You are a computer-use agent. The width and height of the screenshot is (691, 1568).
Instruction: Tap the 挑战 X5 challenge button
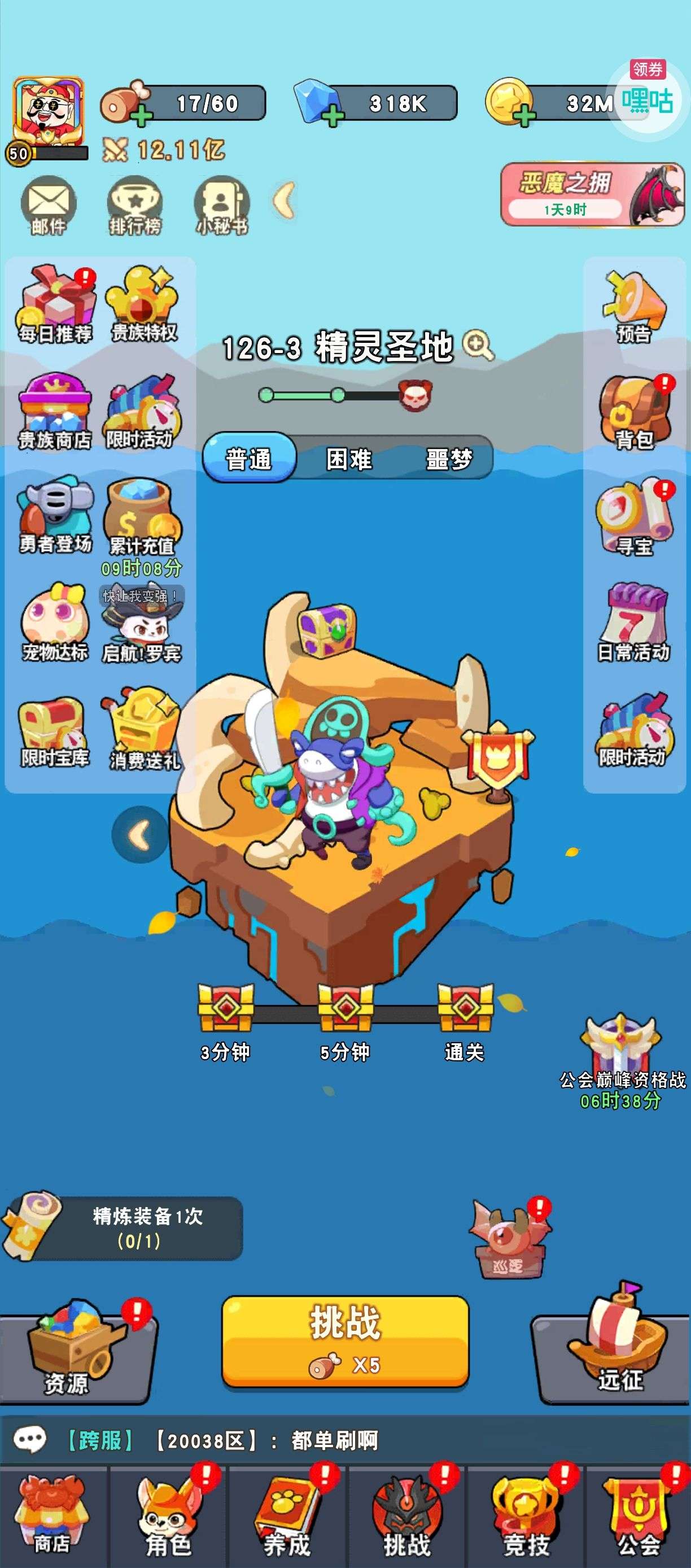click(345, 1340)
